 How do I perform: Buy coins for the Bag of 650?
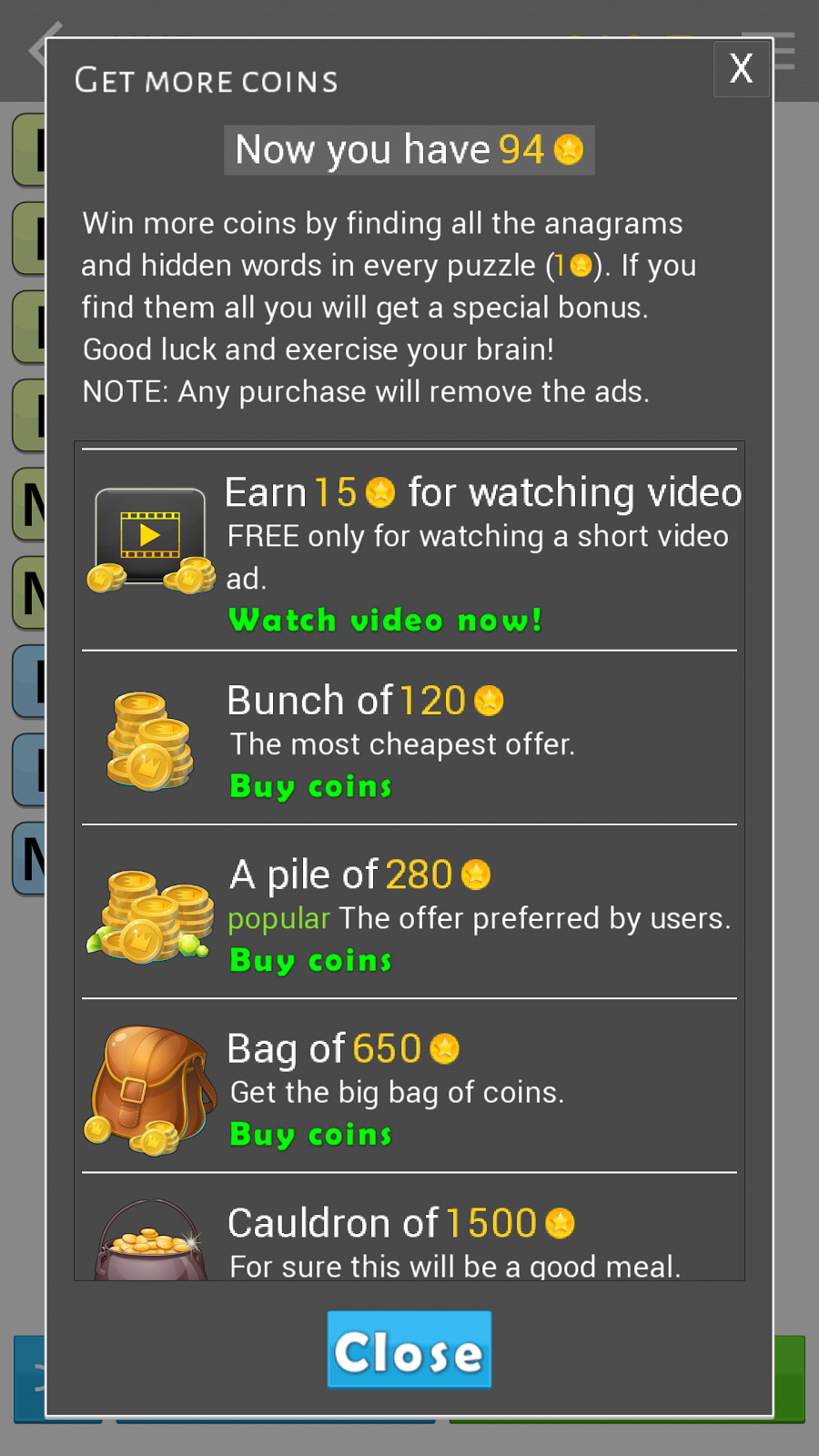pos(310,1135)
